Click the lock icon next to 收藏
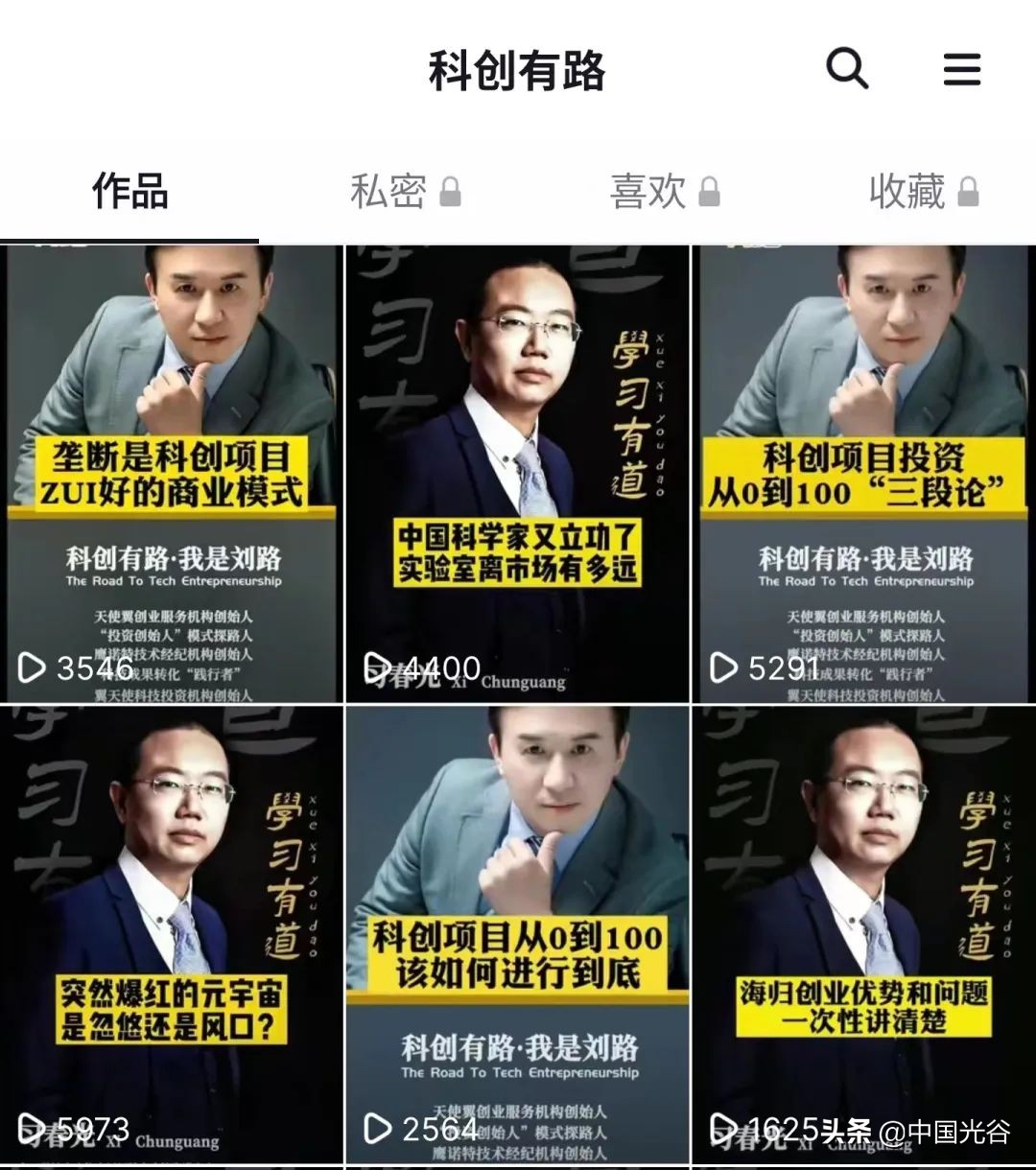Screen dimensions: 1036x1170 pyautogui.click(x=969, y=193)
